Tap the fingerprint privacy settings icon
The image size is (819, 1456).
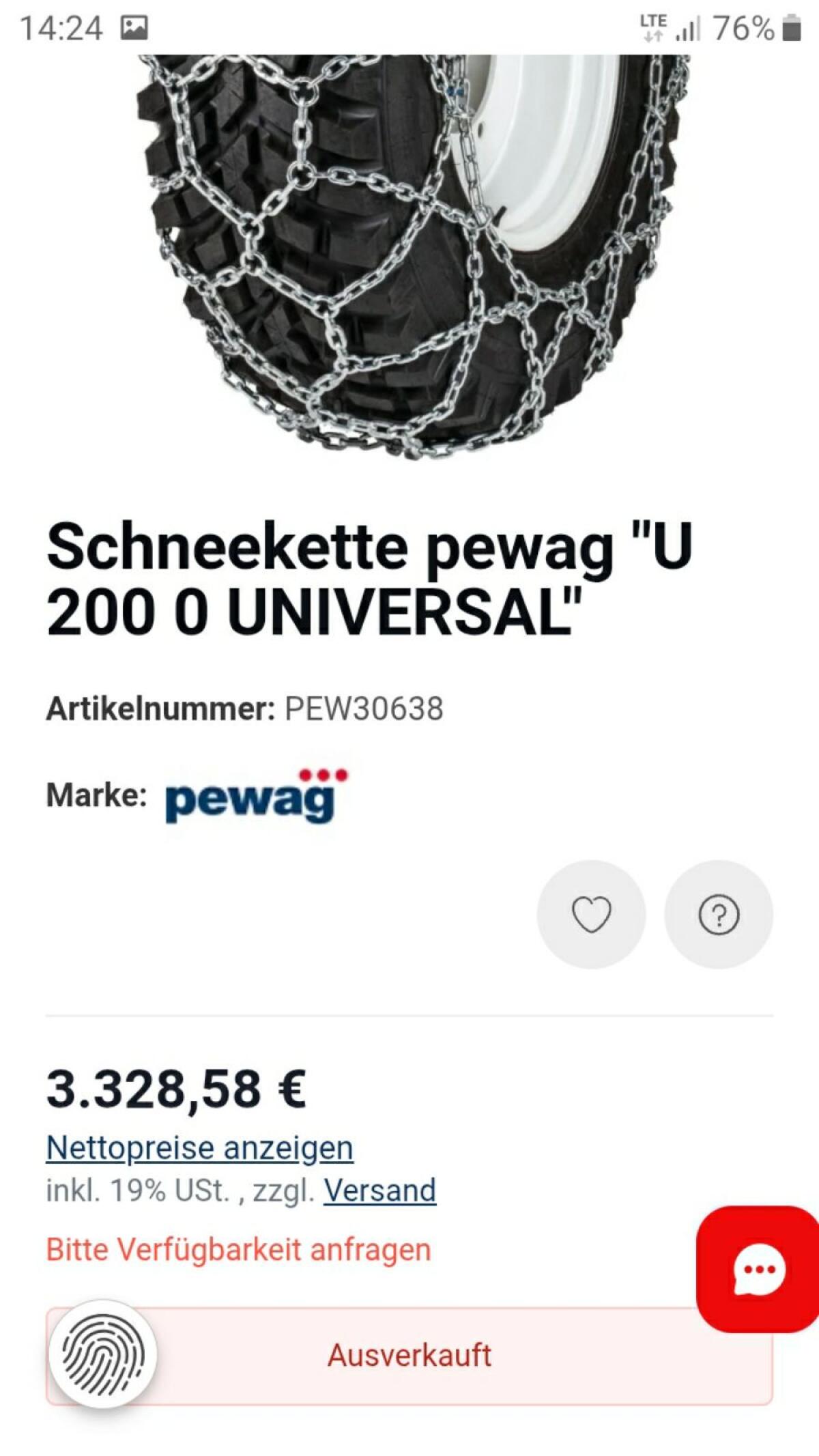click(x=102, y=1354)
